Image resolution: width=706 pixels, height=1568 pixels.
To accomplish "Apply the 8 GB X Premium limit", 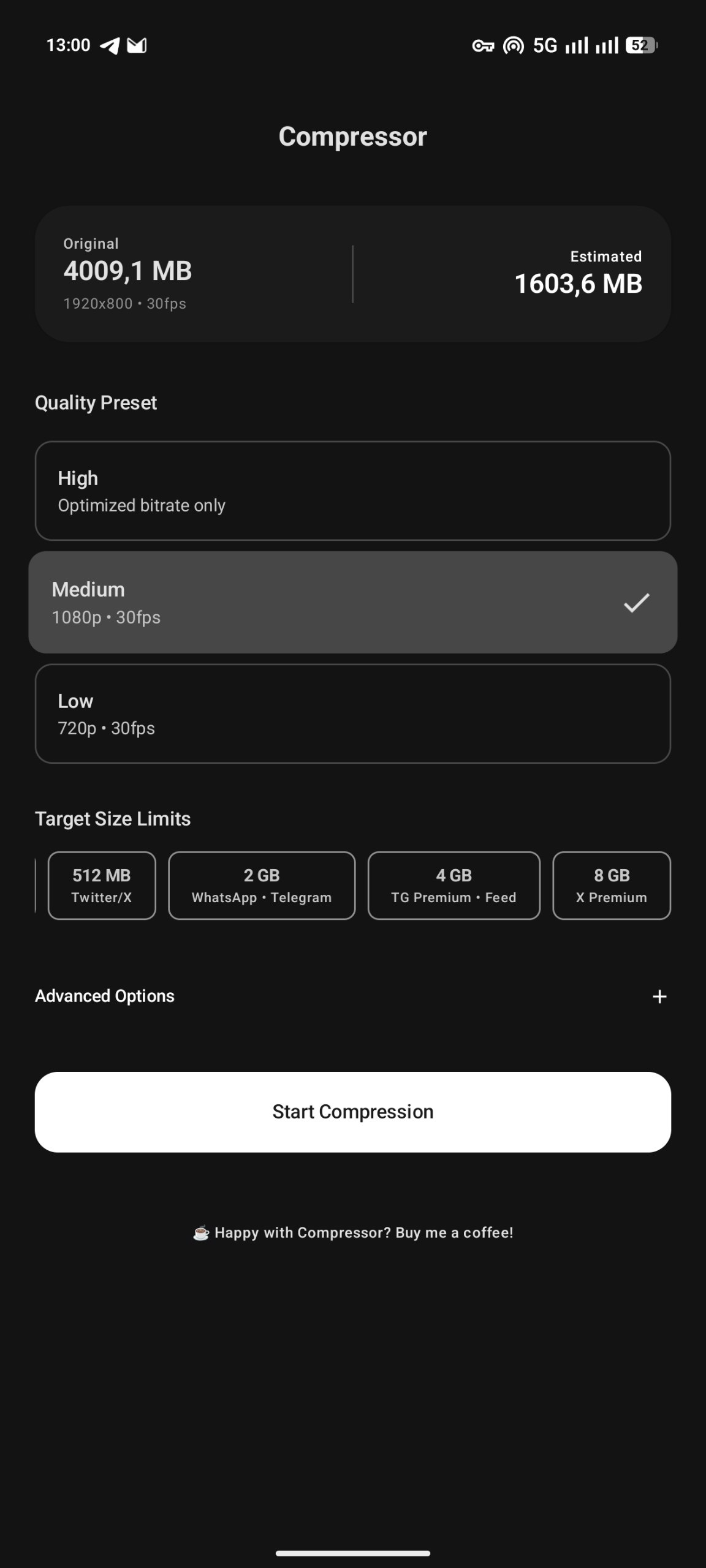I will click(x=611, y=885).
